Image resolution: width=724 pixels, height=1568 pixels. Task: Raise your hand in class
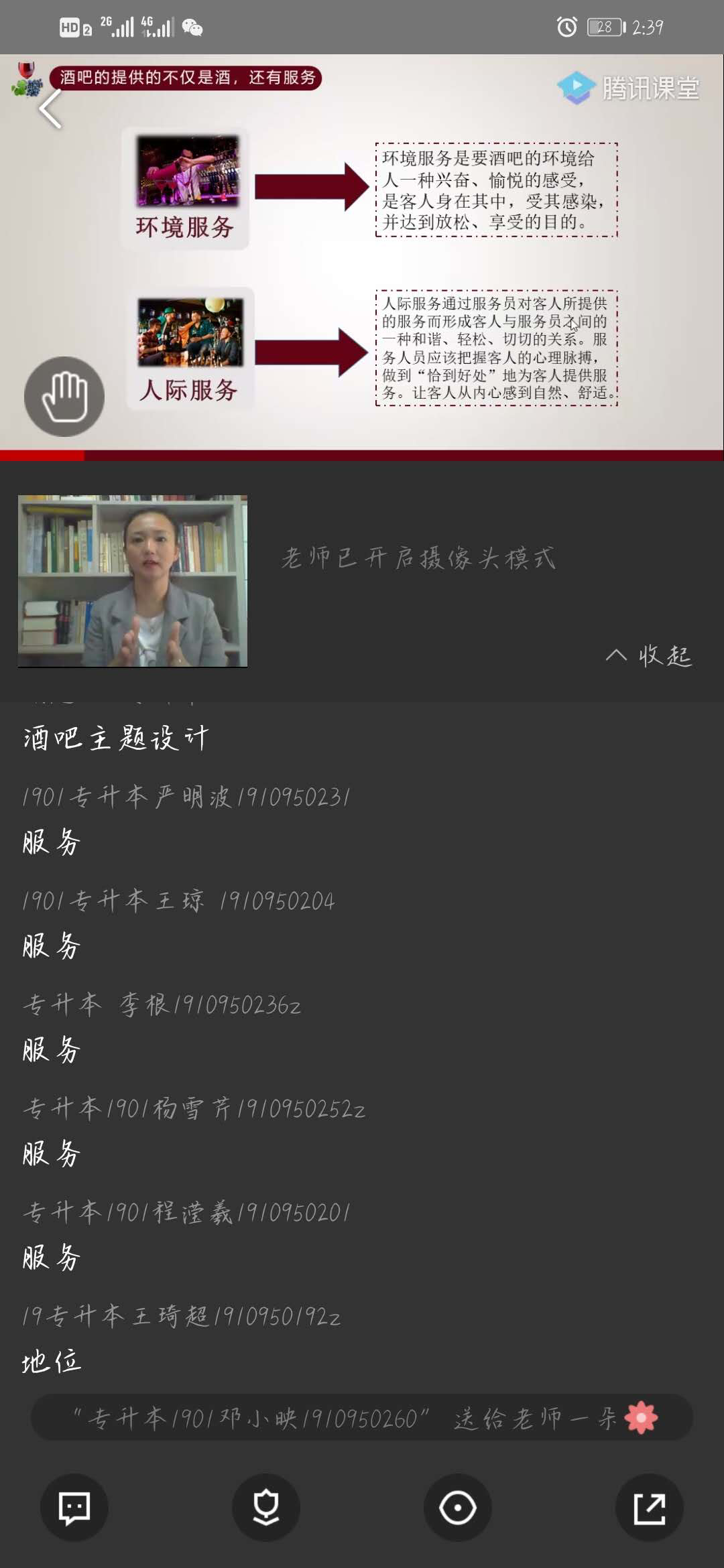64,397
